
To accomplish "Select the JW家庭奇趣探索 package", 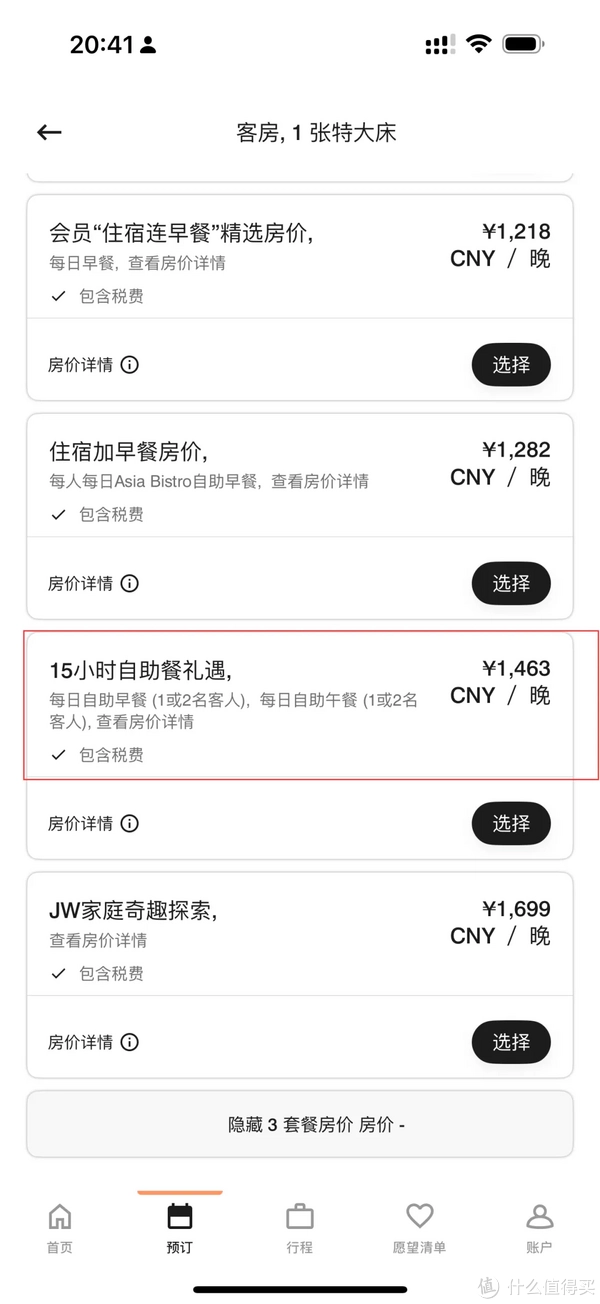I will (511, 1042).
